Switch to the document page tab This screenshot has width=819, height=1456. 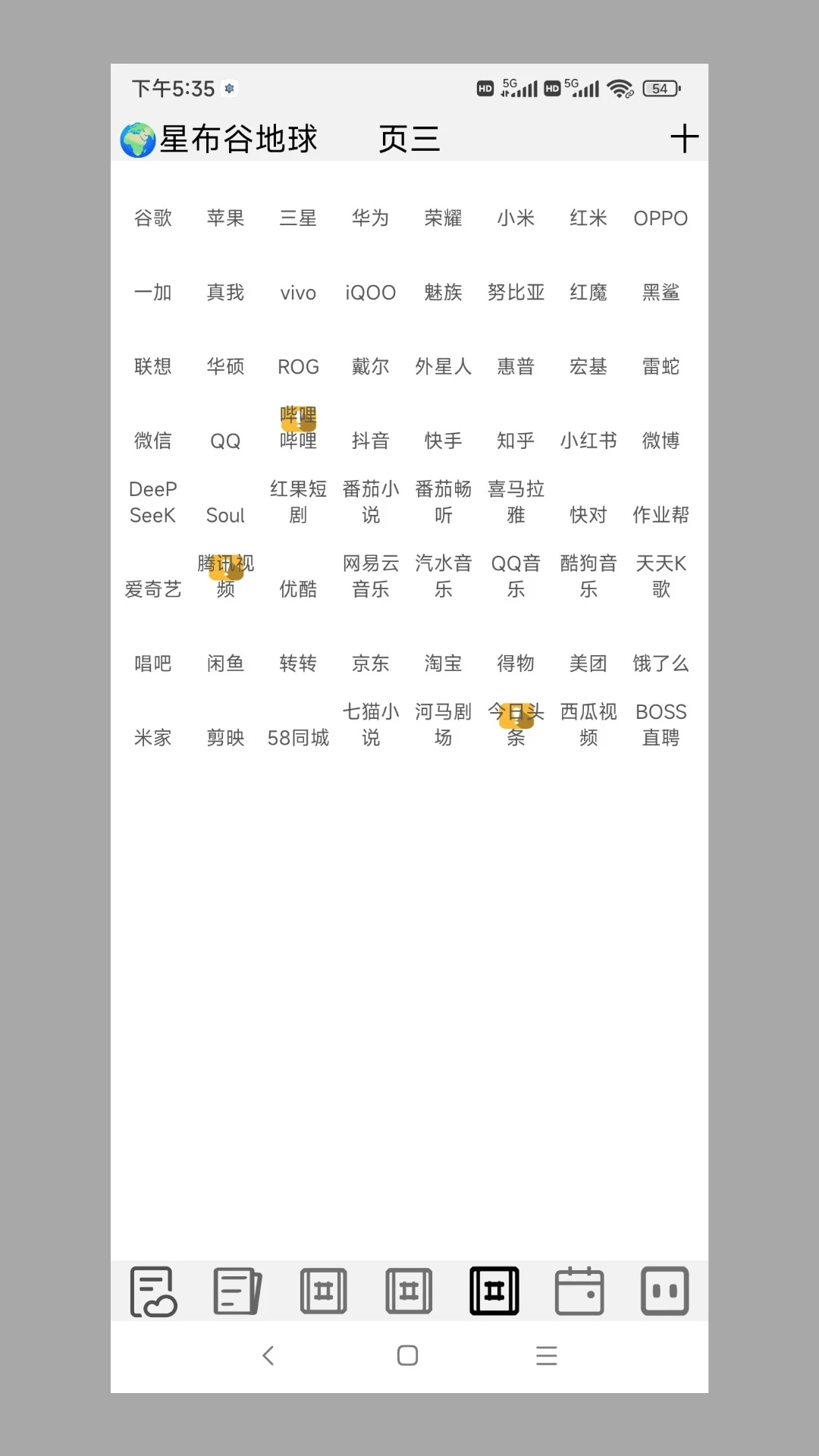coord(237,1291)
